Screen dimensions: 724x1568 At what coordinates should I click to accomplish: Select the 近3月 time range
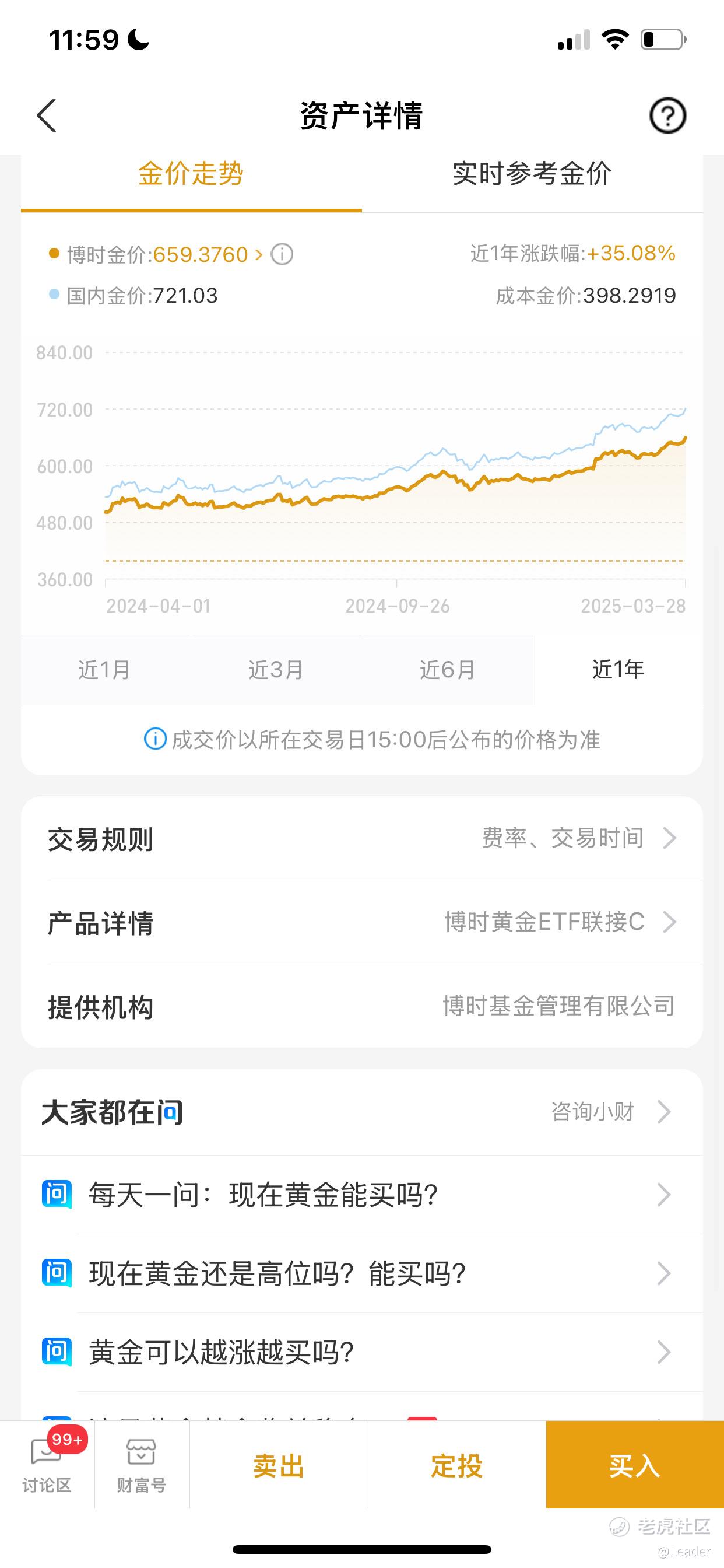276,670
